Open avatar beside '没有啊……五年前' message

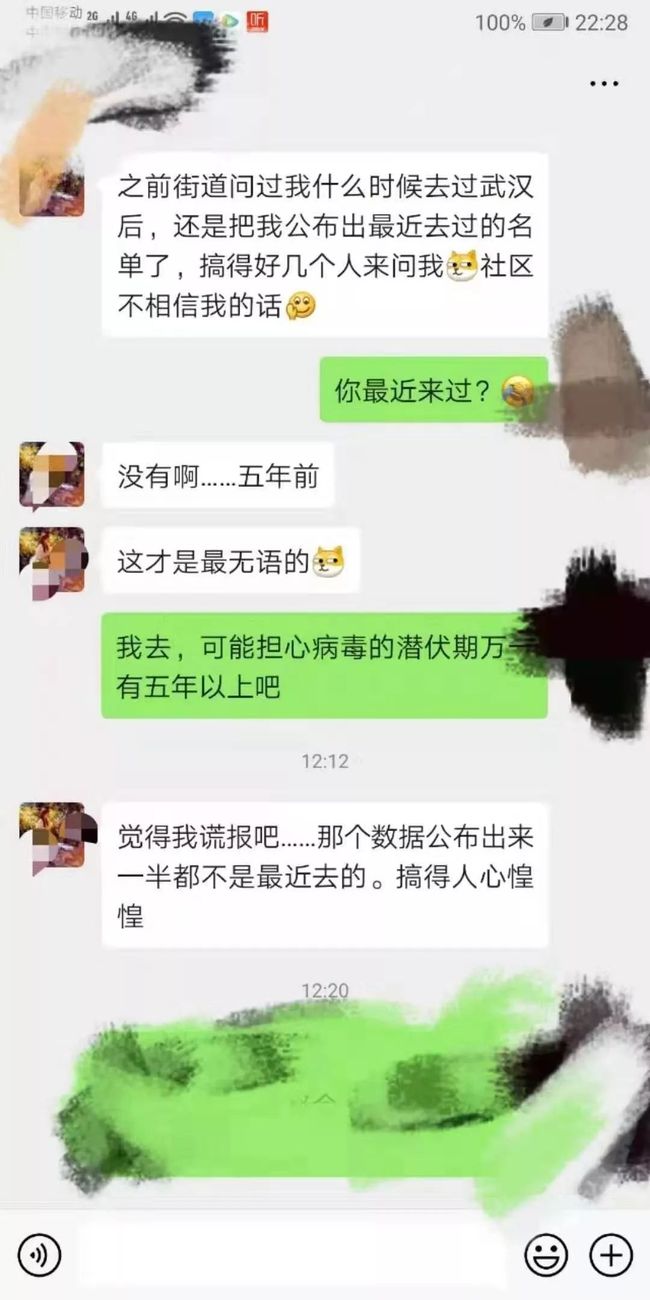(52, 475)
